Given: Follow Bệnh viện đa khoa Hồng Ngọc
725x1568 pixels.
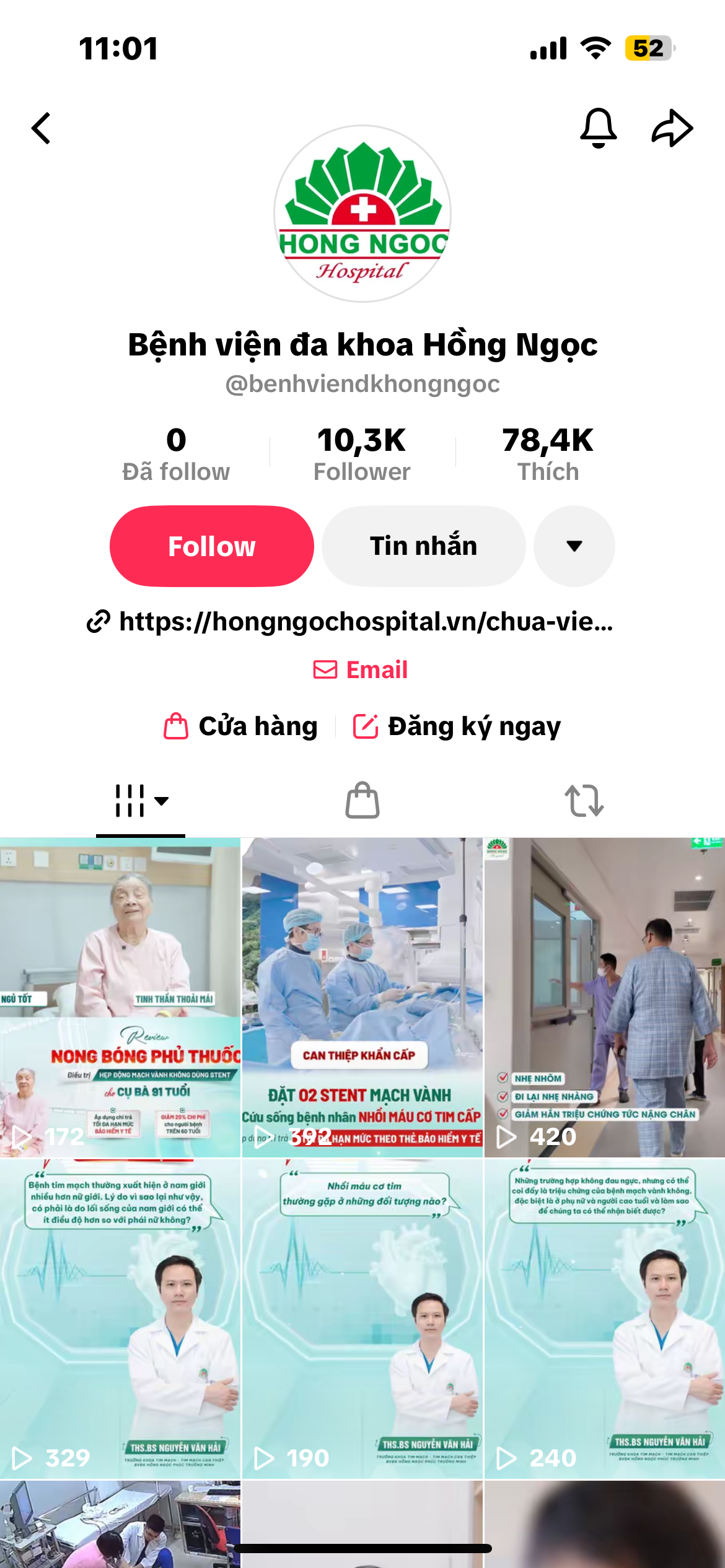Looking at the screenshot, I should (212, 546).
